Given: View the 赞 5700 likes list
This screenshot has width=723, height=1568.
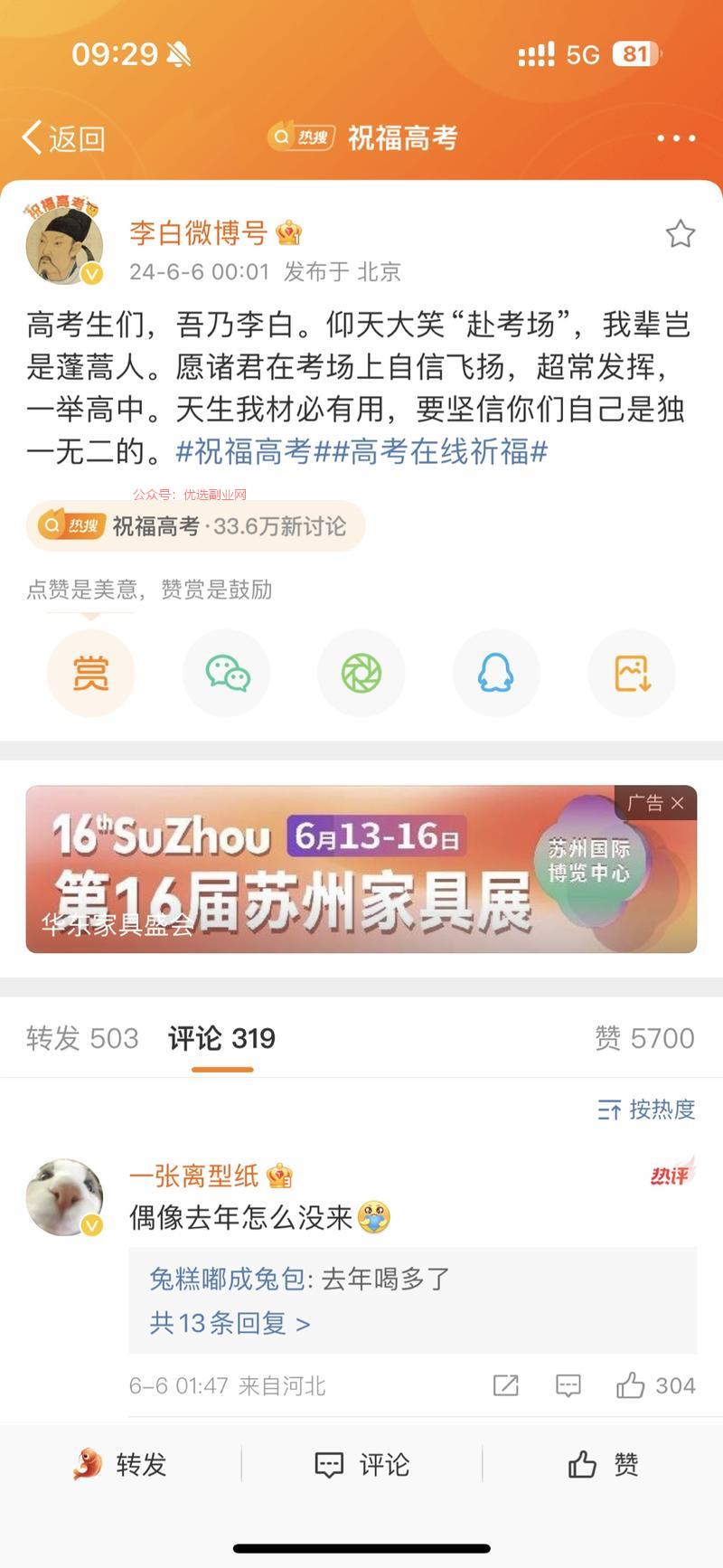Looking at the screenshot, I should [644, 1038].
